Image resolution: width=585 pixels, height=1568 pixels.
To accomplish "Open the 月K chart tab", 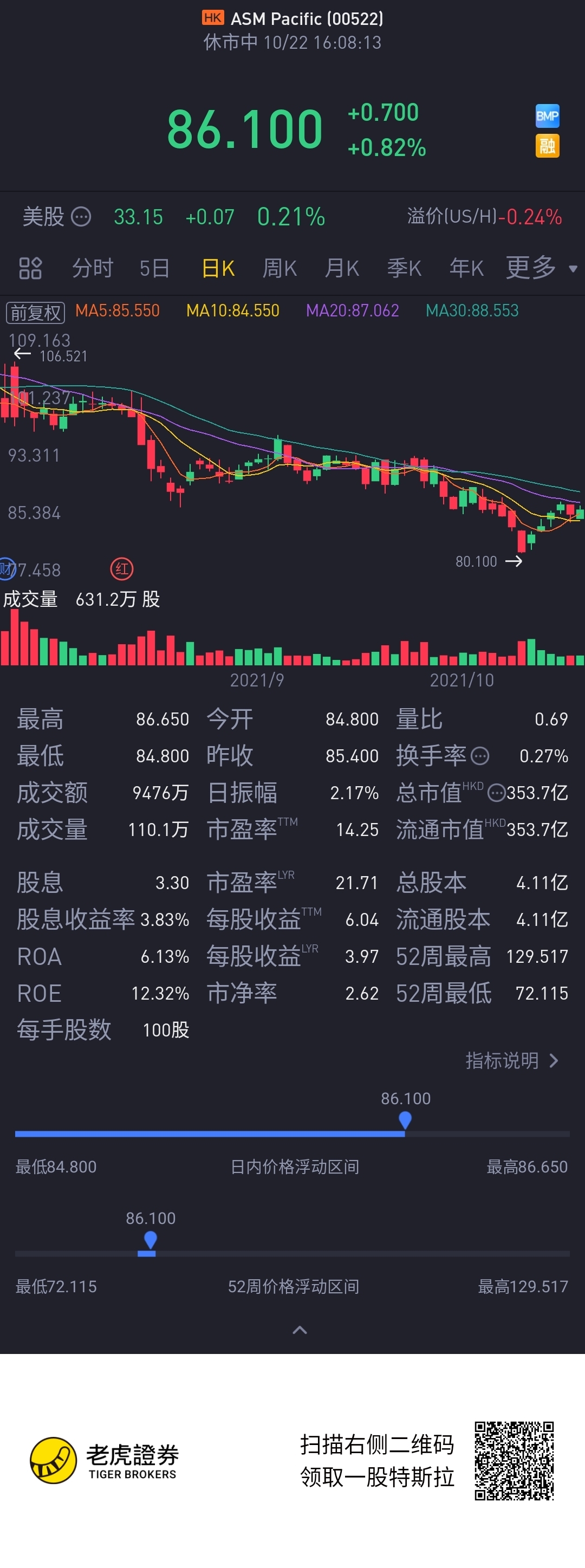I will tap(341, 268).
